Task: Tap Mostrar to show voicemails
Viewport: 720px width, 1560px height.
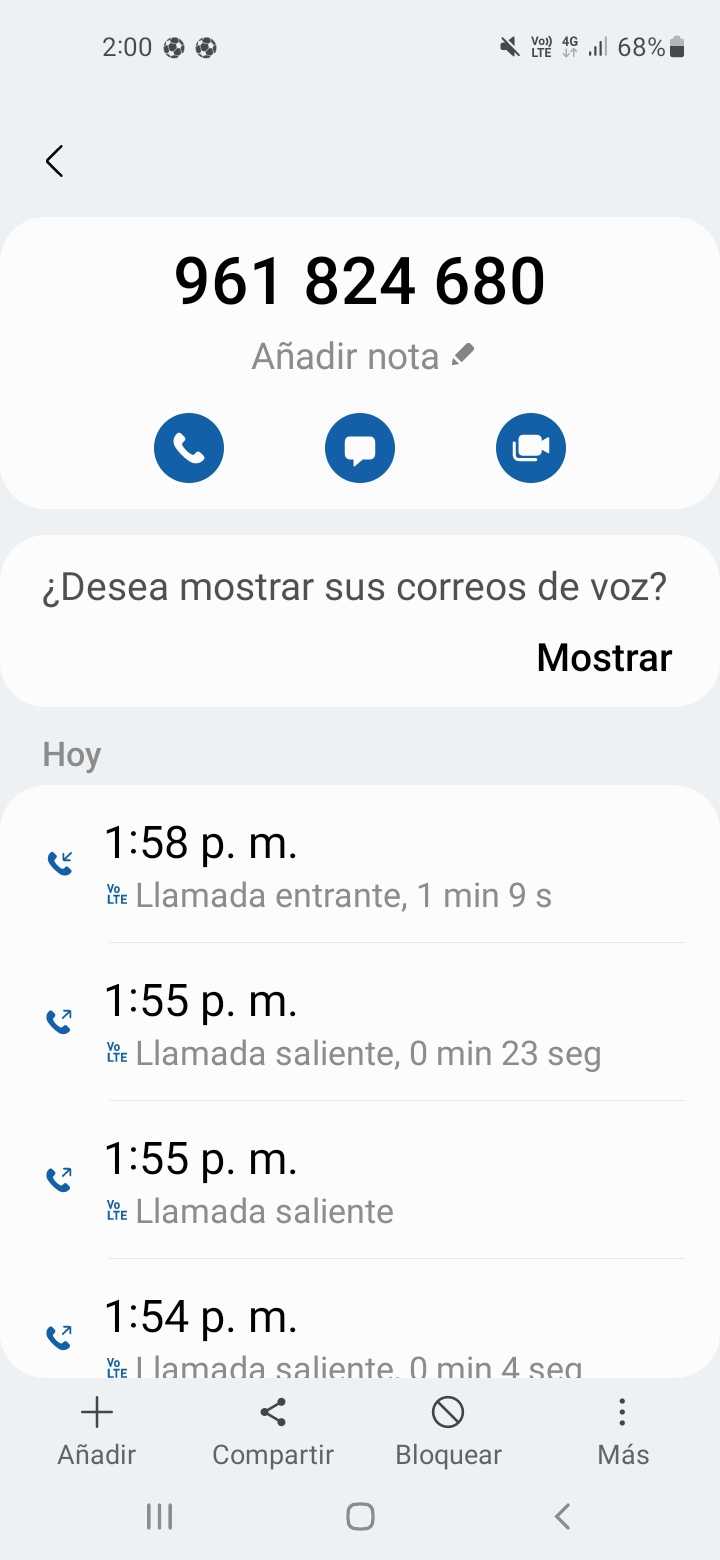Action: (x=604, y=657)
